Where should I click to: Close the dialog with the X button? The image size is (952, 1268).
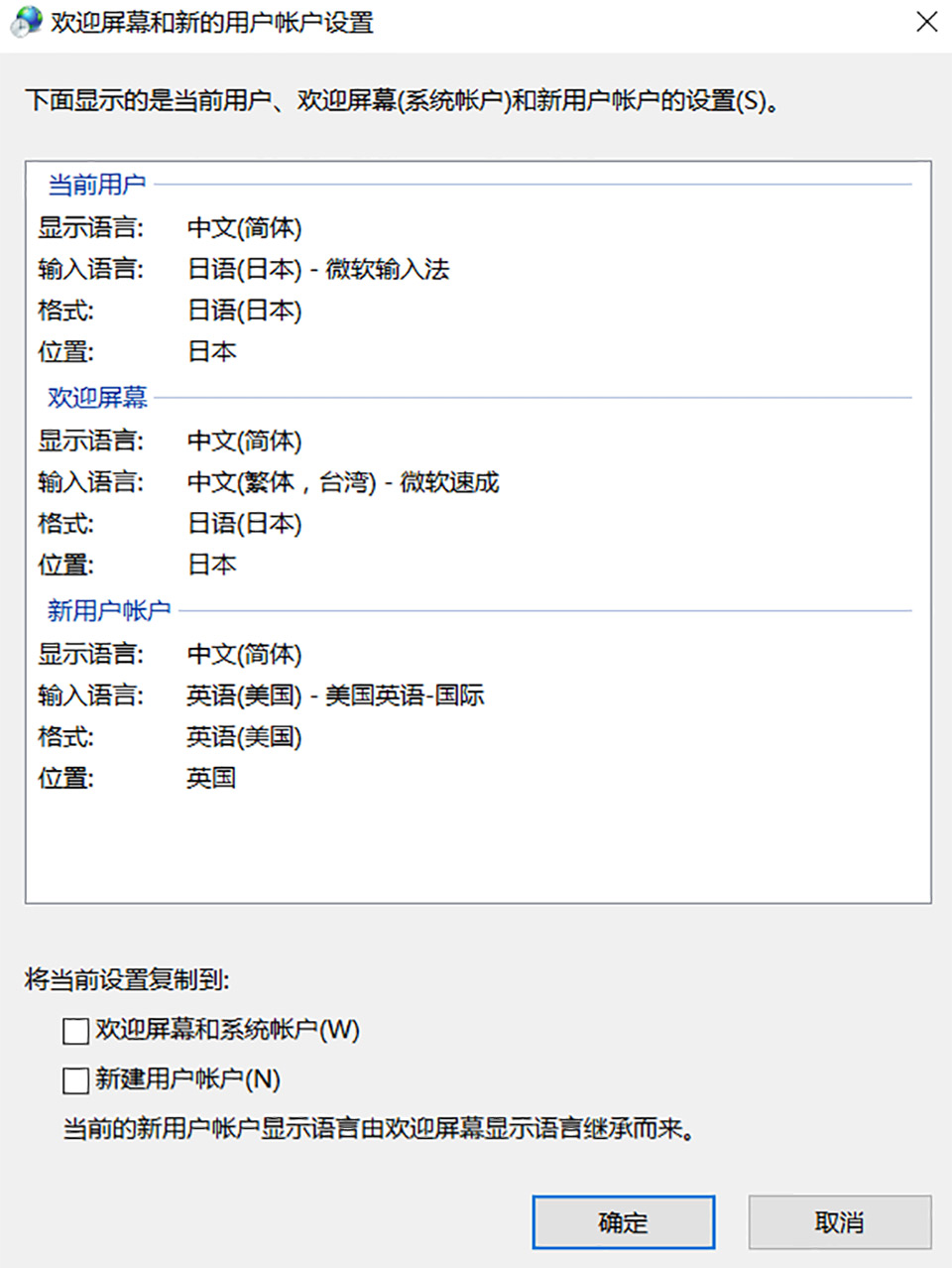926,22
